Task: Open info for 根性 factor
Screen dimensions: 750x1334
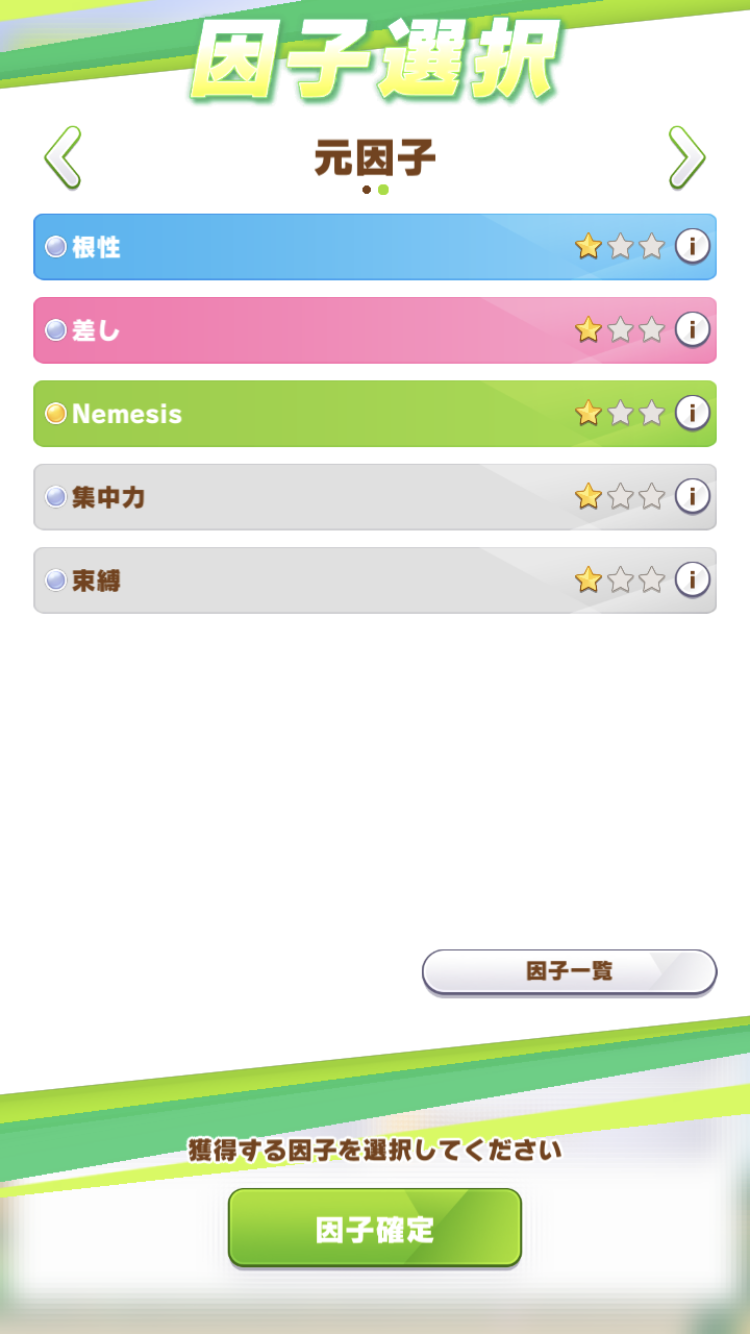Action: [692, 246]
